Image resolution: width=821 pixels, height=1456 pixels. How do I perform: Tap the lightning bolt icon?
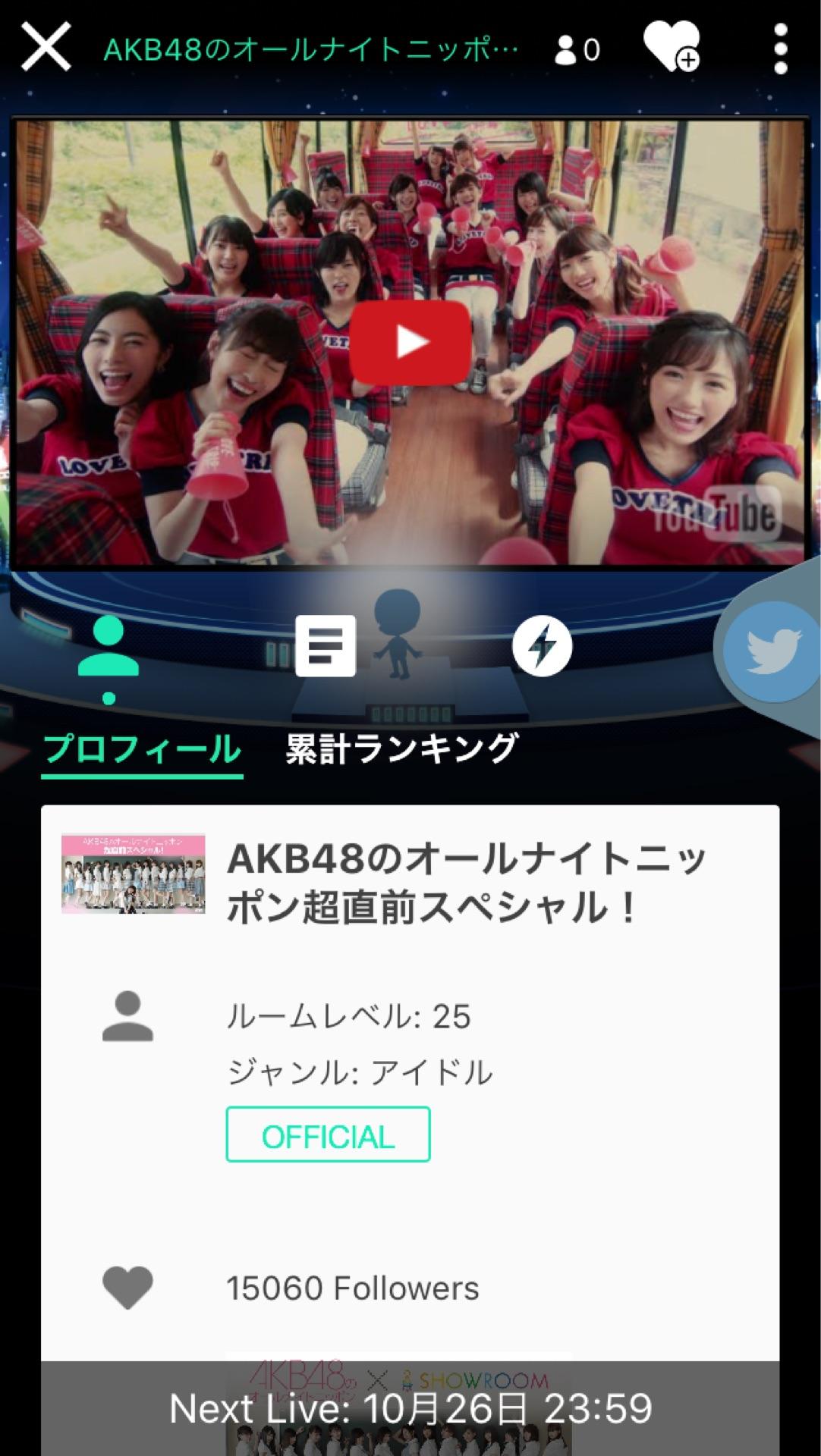coord(542,646)
